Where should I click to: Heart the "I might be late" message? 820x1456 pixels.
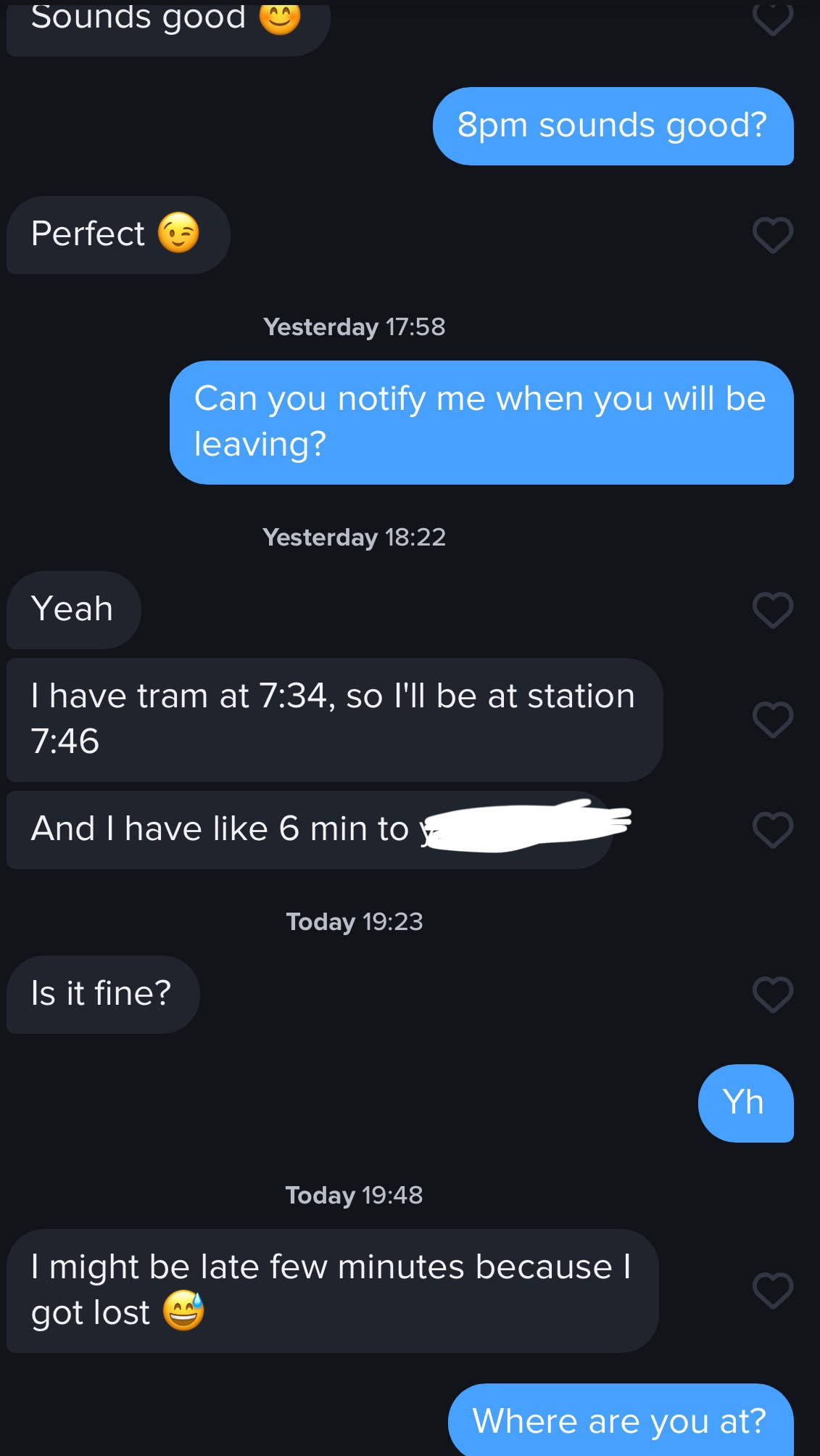click(x=773, y=1291)
